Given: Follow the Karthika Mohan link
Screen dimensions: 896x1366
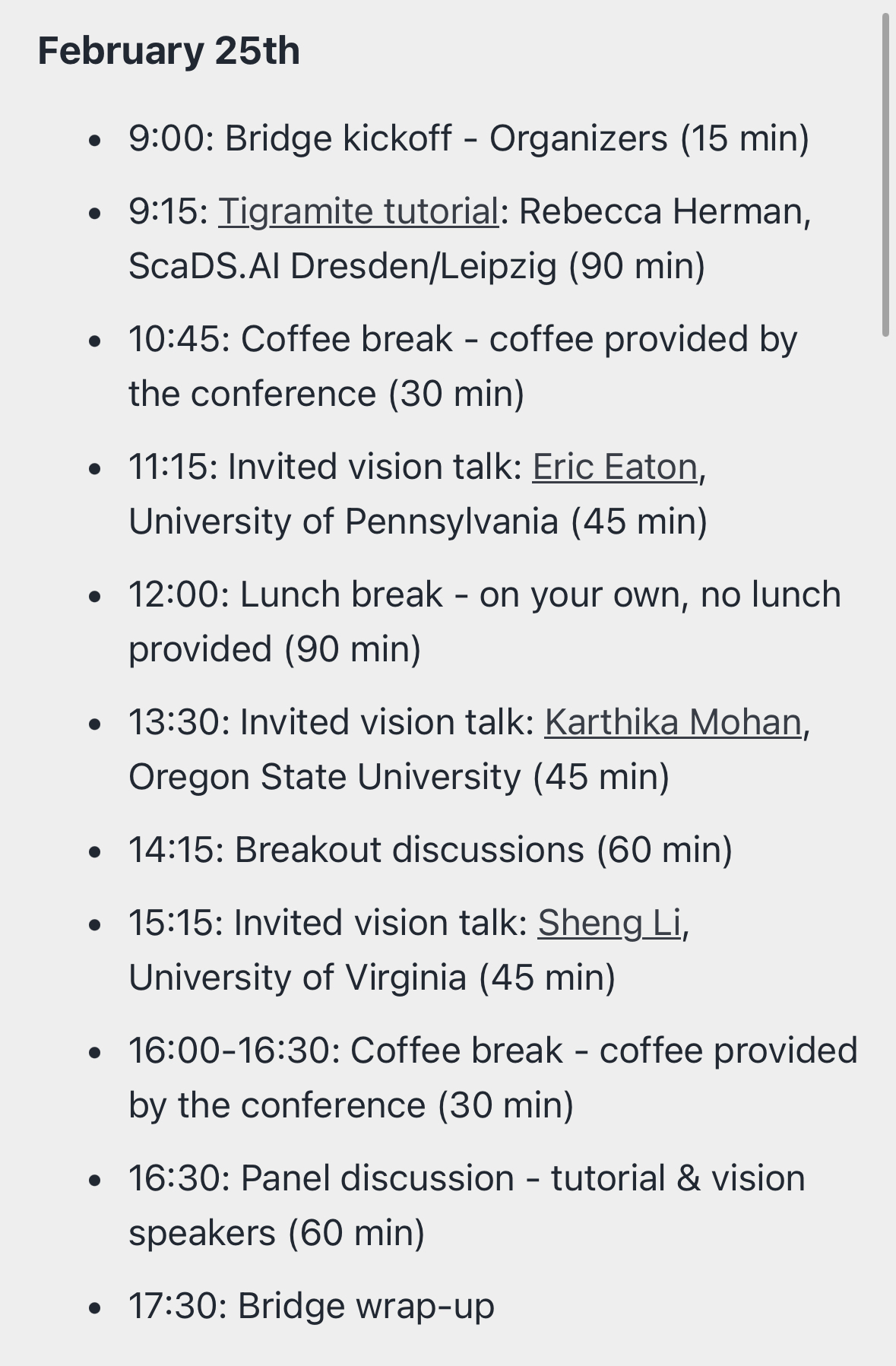Looking at the screenshot, I should pos(673,722).
